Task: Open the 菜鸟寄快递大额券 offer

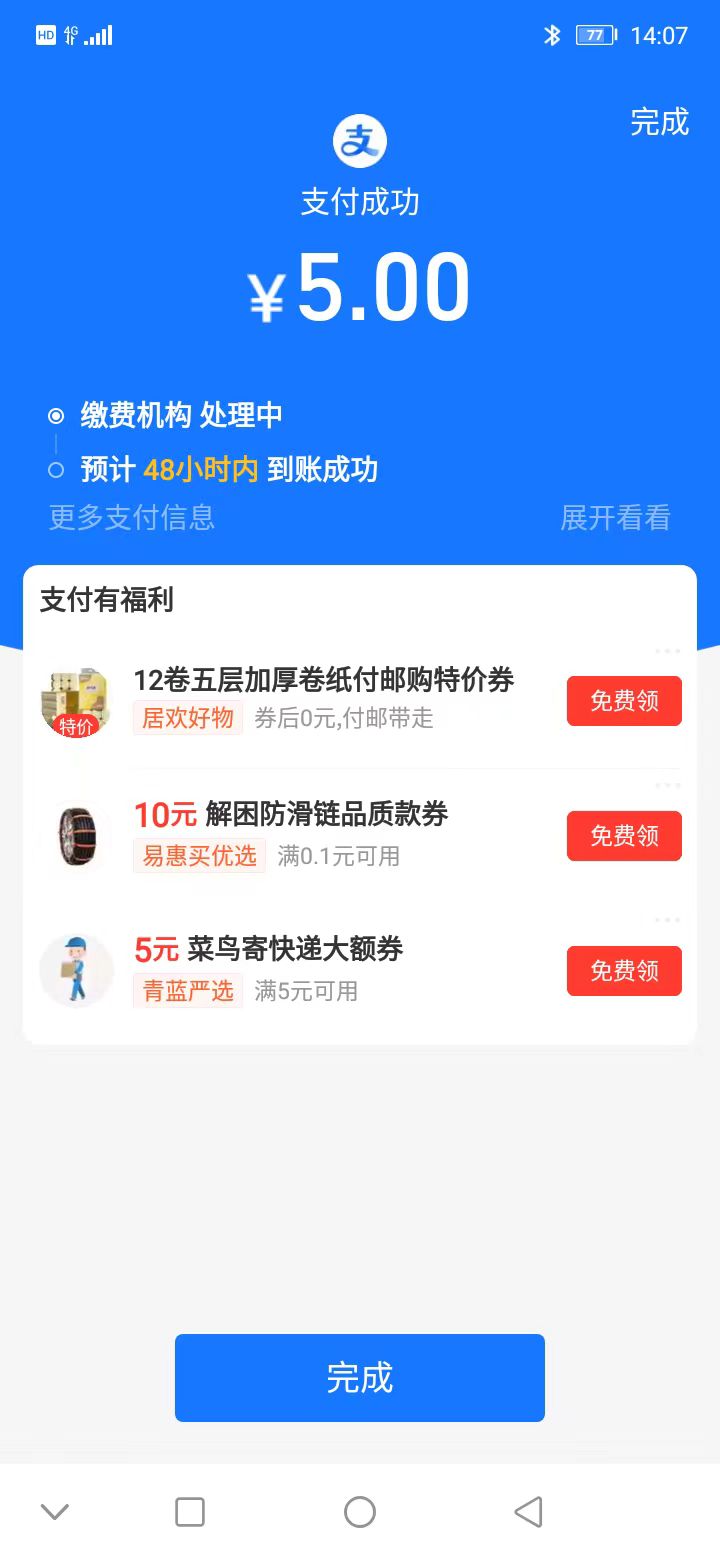Action: (295, 949)
